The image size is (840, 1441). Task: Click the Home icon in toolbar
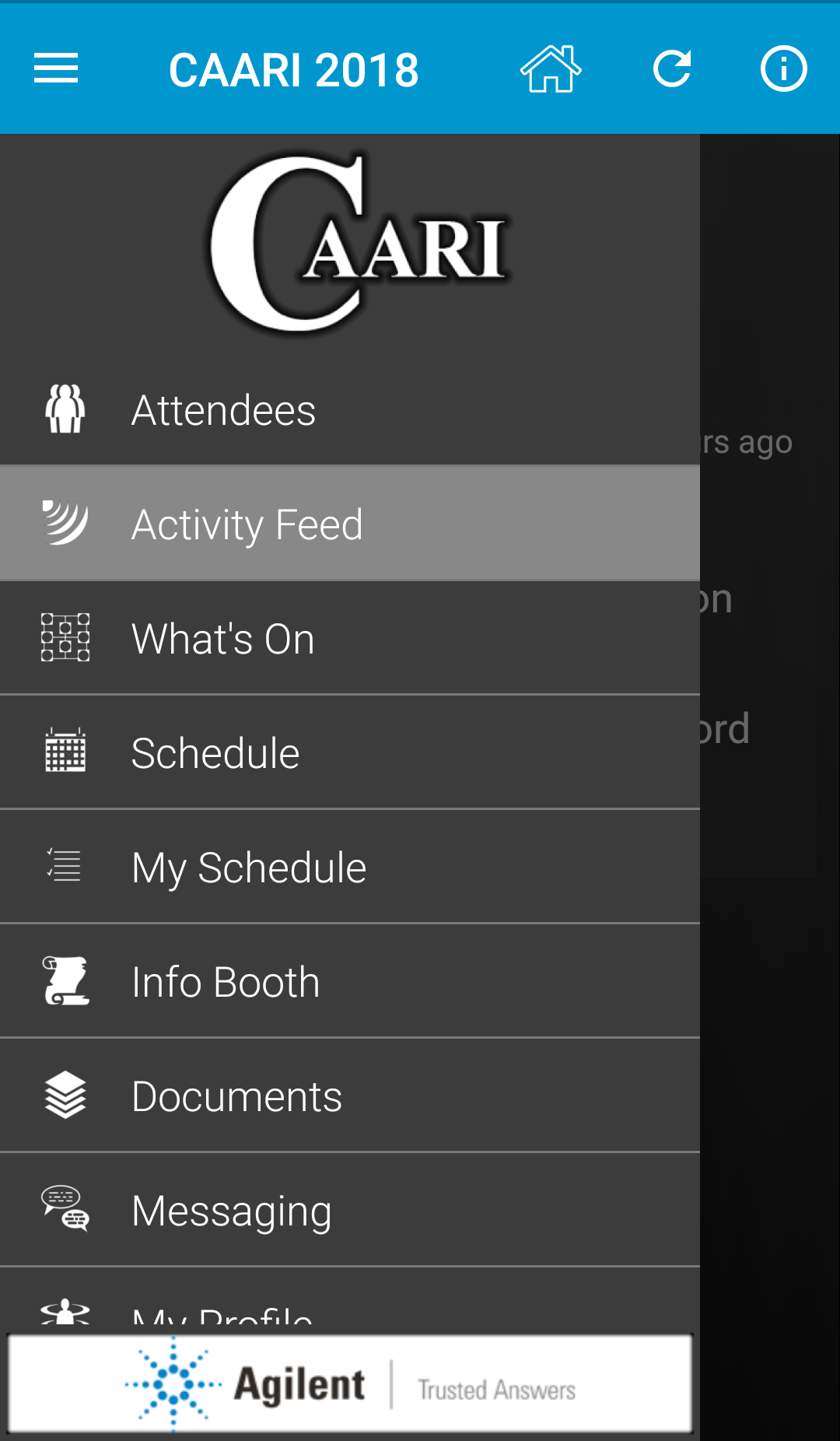(551, 68)
